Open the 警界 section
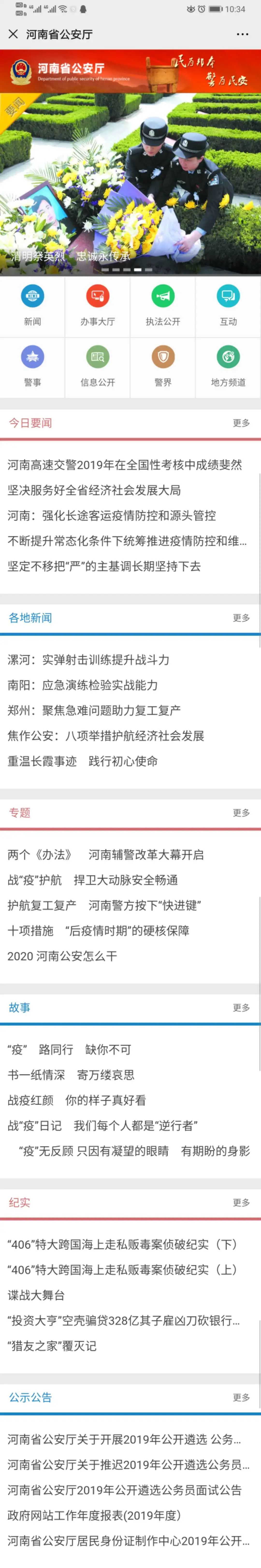Image resolution: width=261 pixels, height=1568 pixels. pos(162,367)
